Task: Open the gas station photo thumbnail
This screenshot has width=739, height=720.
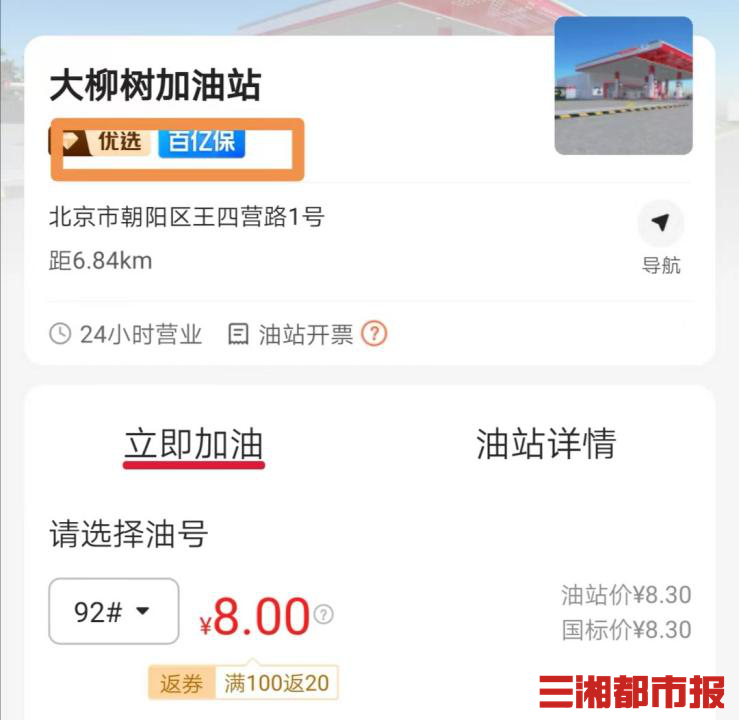Action: point(623,86)
